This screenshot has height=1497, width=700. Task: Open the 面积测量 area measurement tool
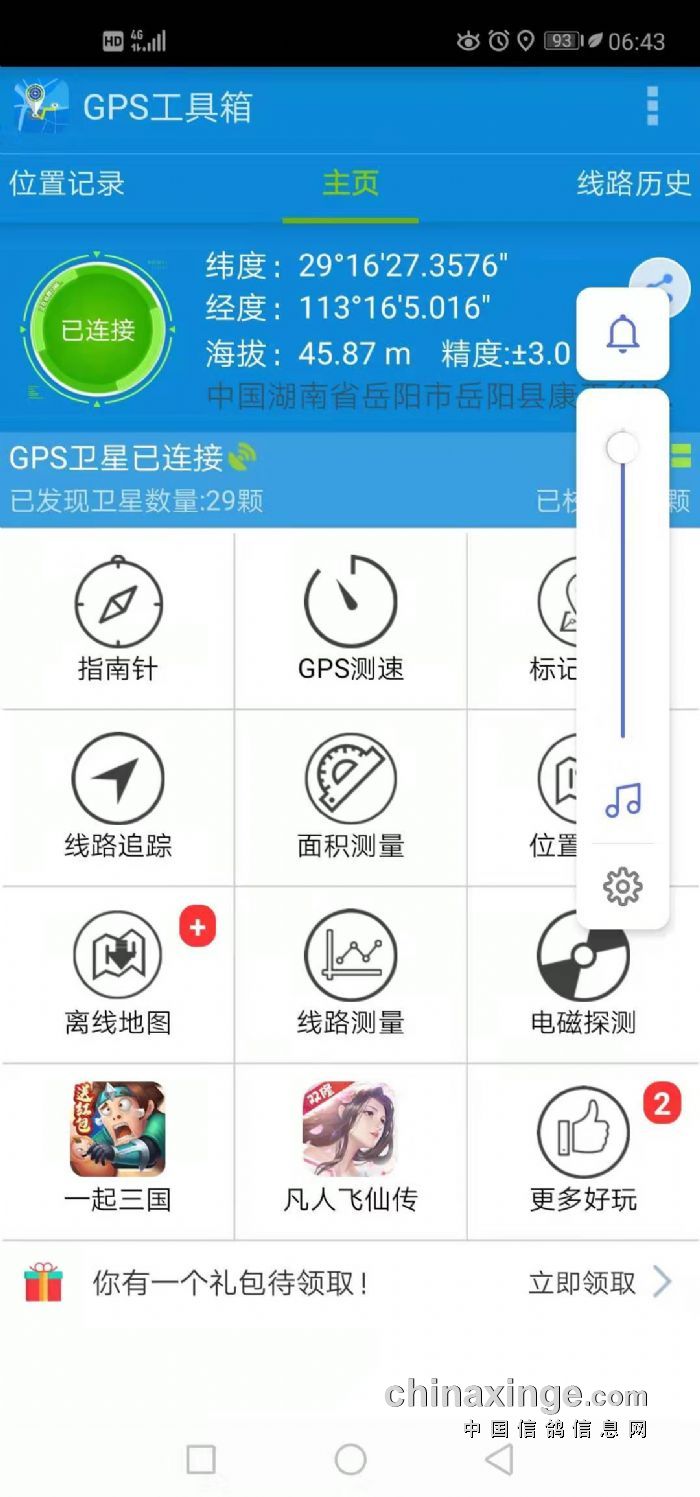350,797
